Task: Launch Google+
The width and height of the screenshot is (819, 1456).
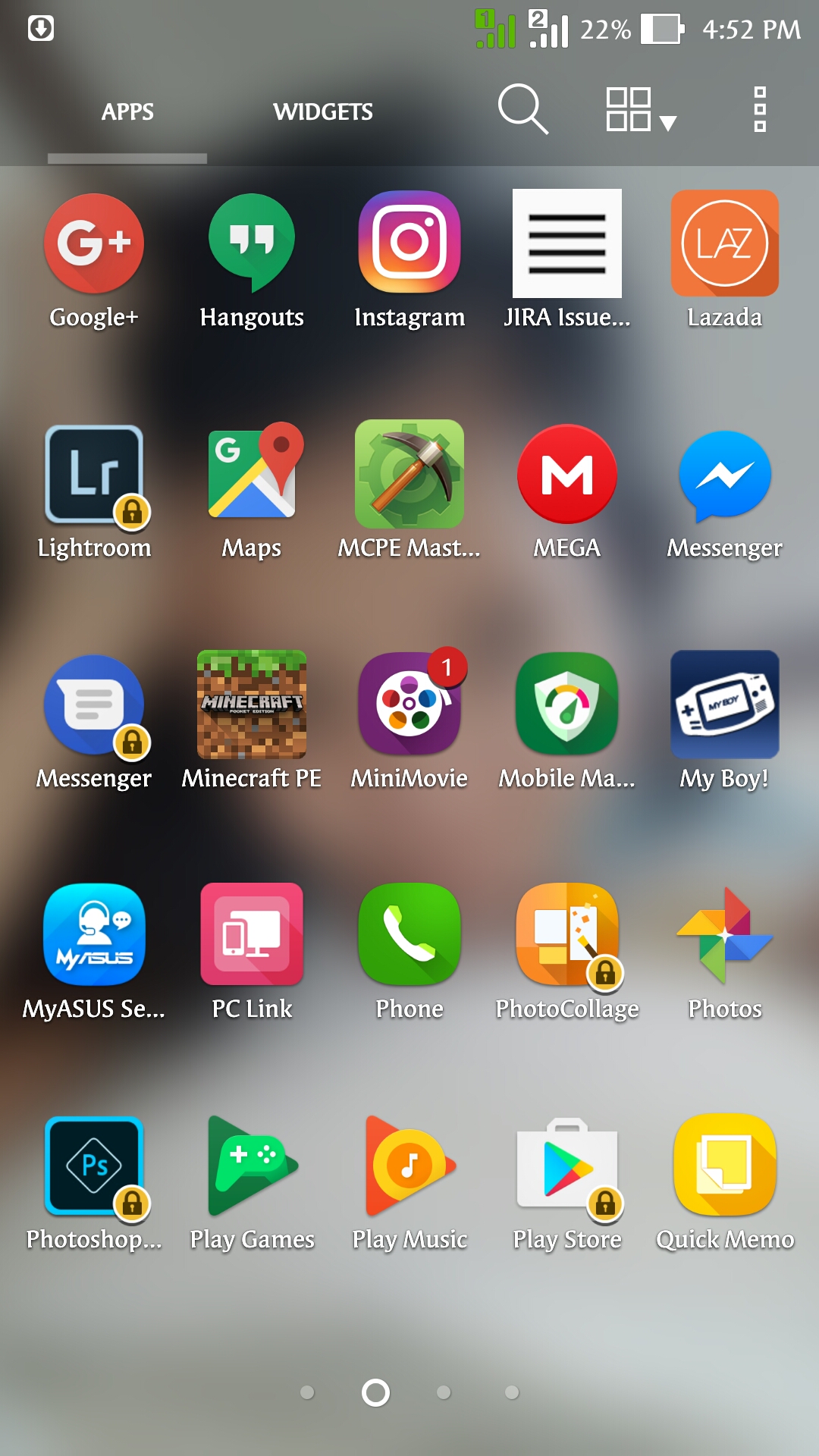Action: coord(94,244)
